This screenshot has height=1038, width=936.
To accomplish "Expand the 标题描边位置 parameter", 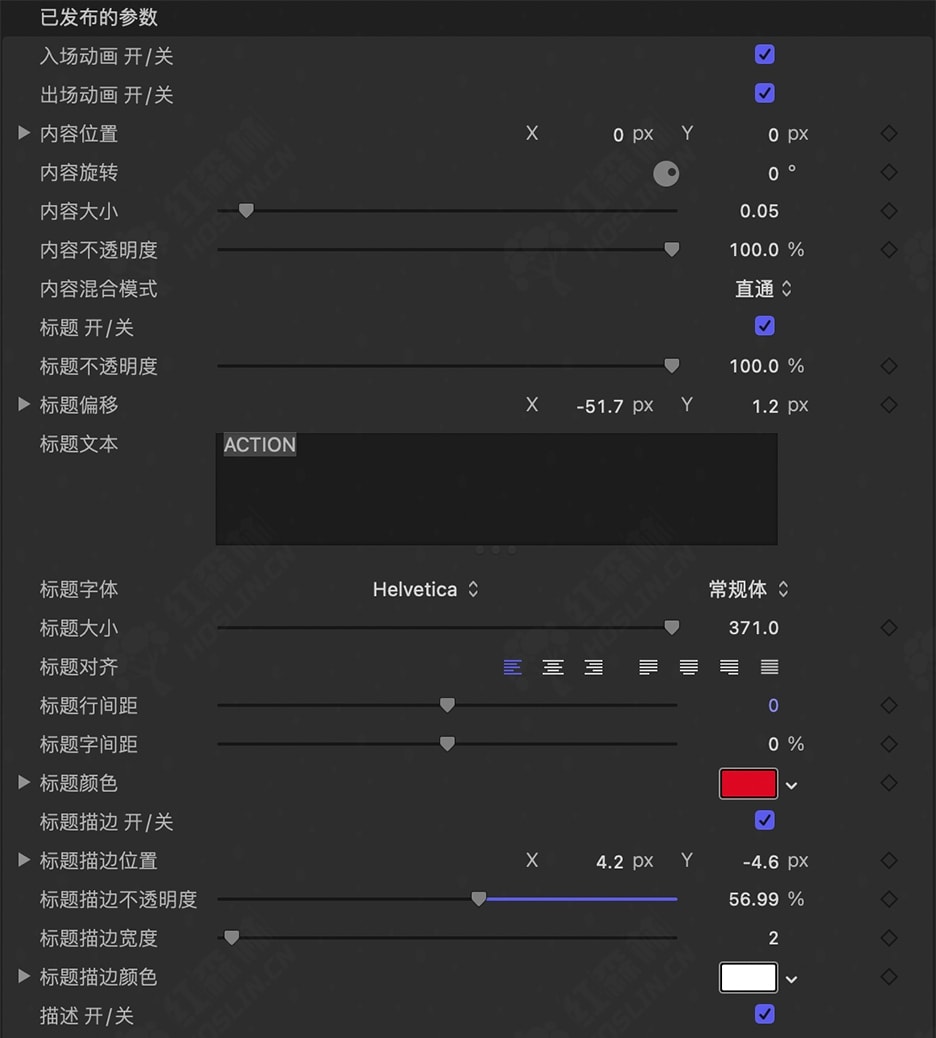I will pos(24,860).
